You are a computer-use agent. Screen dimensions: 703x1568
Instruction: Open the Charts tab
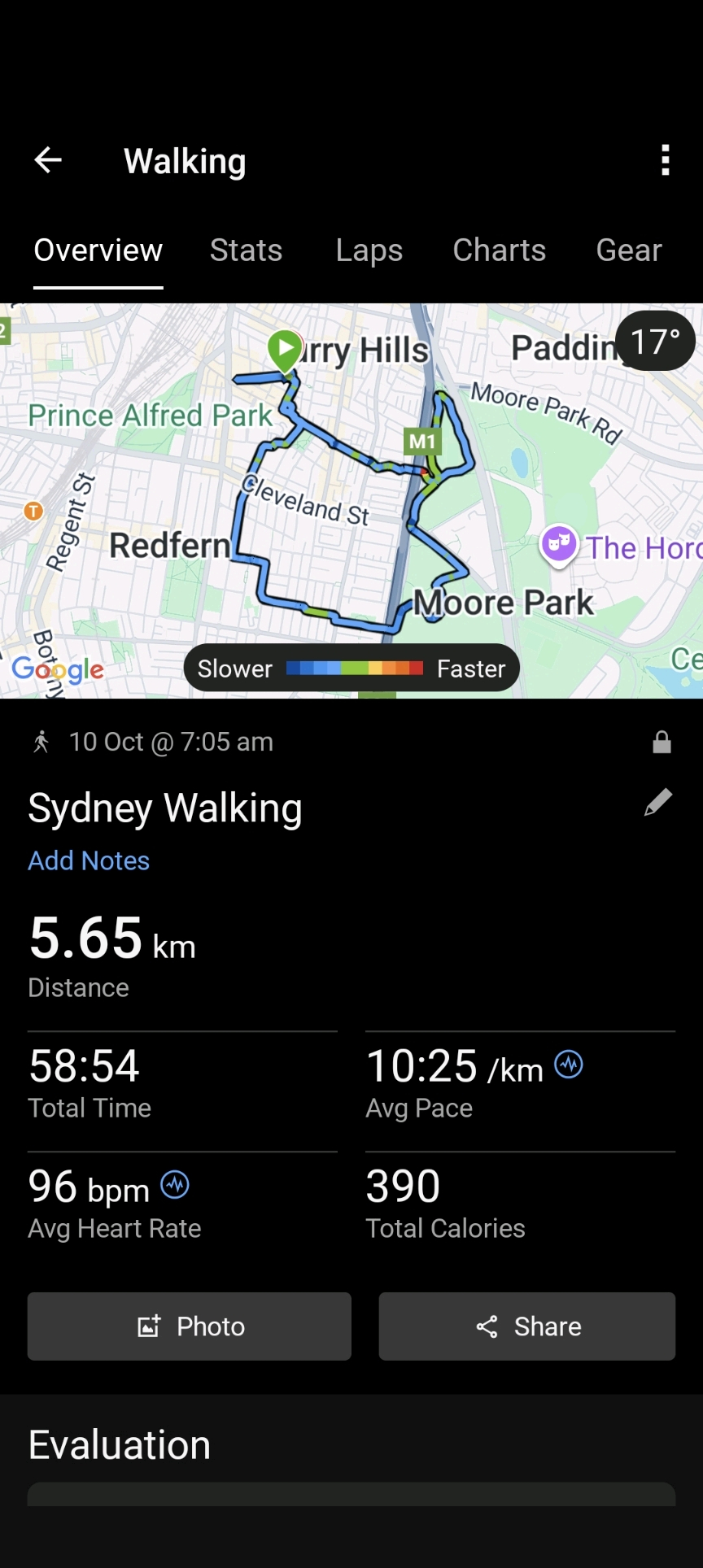point(499,250)
